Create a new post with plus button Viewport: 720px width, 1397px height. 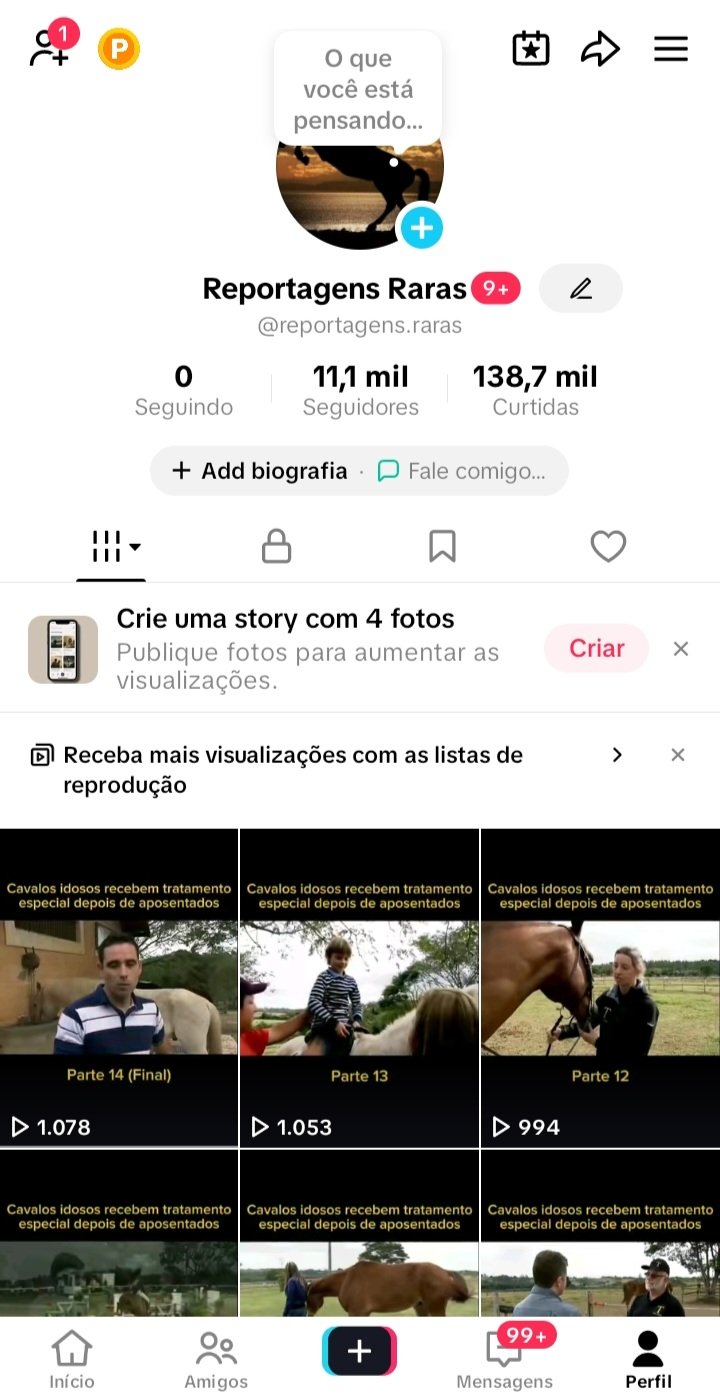359,1352
